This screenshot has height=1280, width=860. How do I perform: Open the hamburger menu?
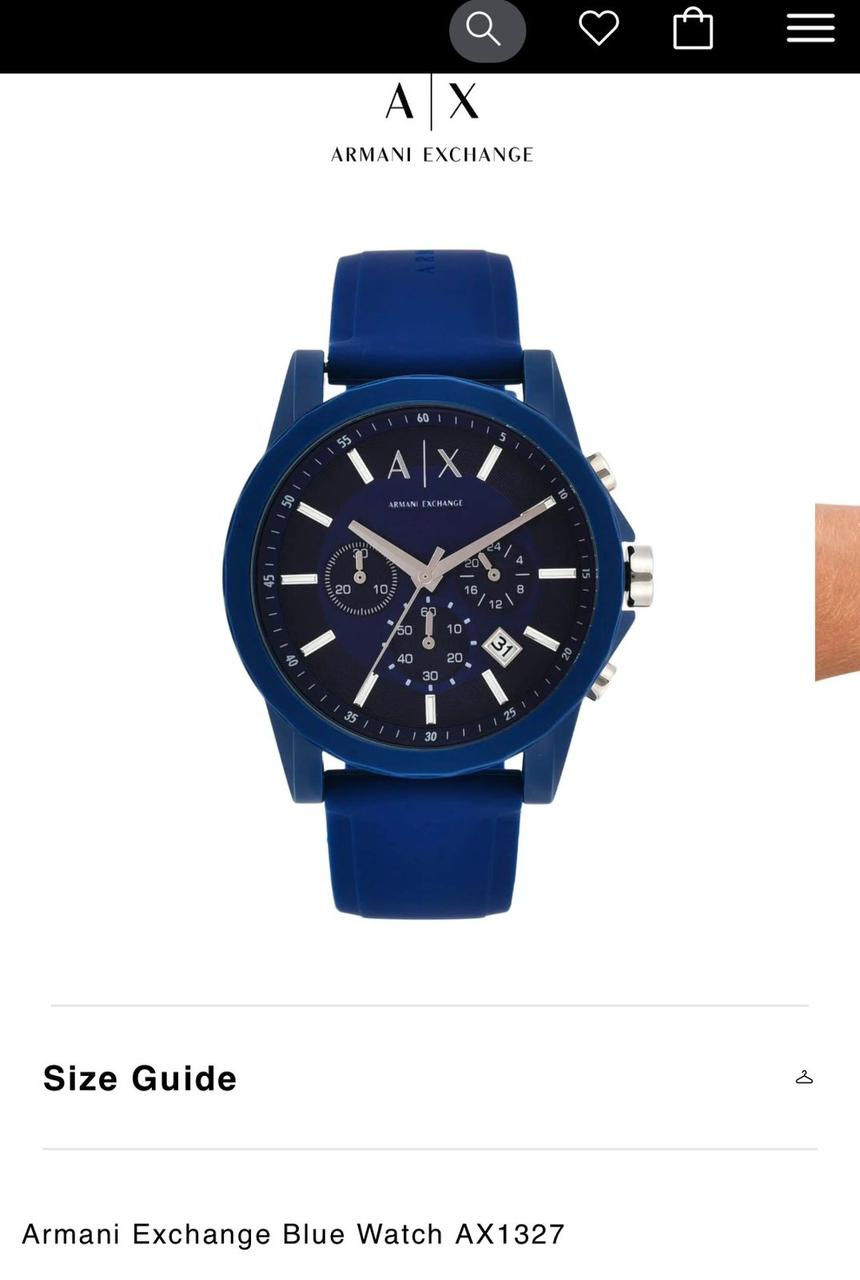click(x=810, y=28)
